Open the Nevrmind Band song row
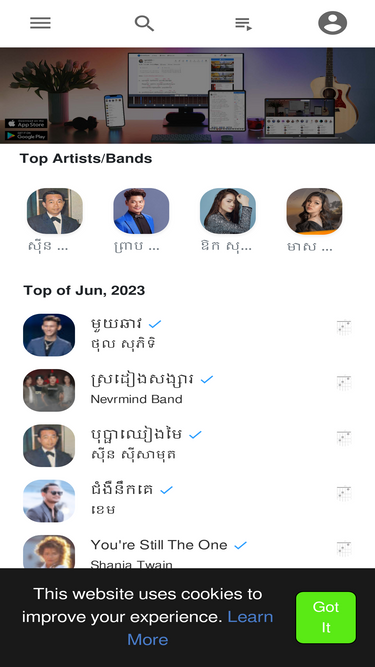Image resolution: width=375 pixels, height=667 pixels. click(188, 390)
